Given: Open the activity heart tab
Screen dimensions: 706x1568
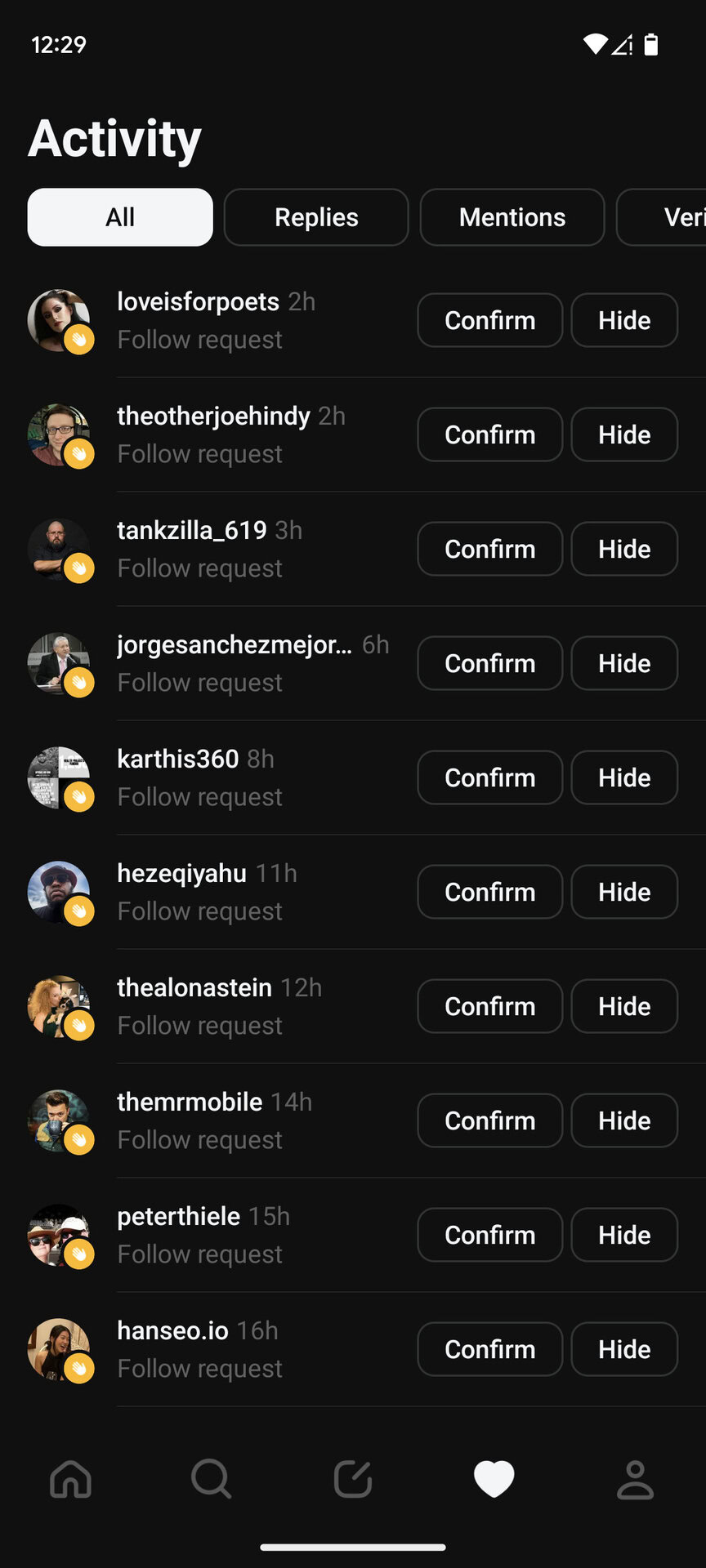Looking at the screenshot, I should point(494,1479).
